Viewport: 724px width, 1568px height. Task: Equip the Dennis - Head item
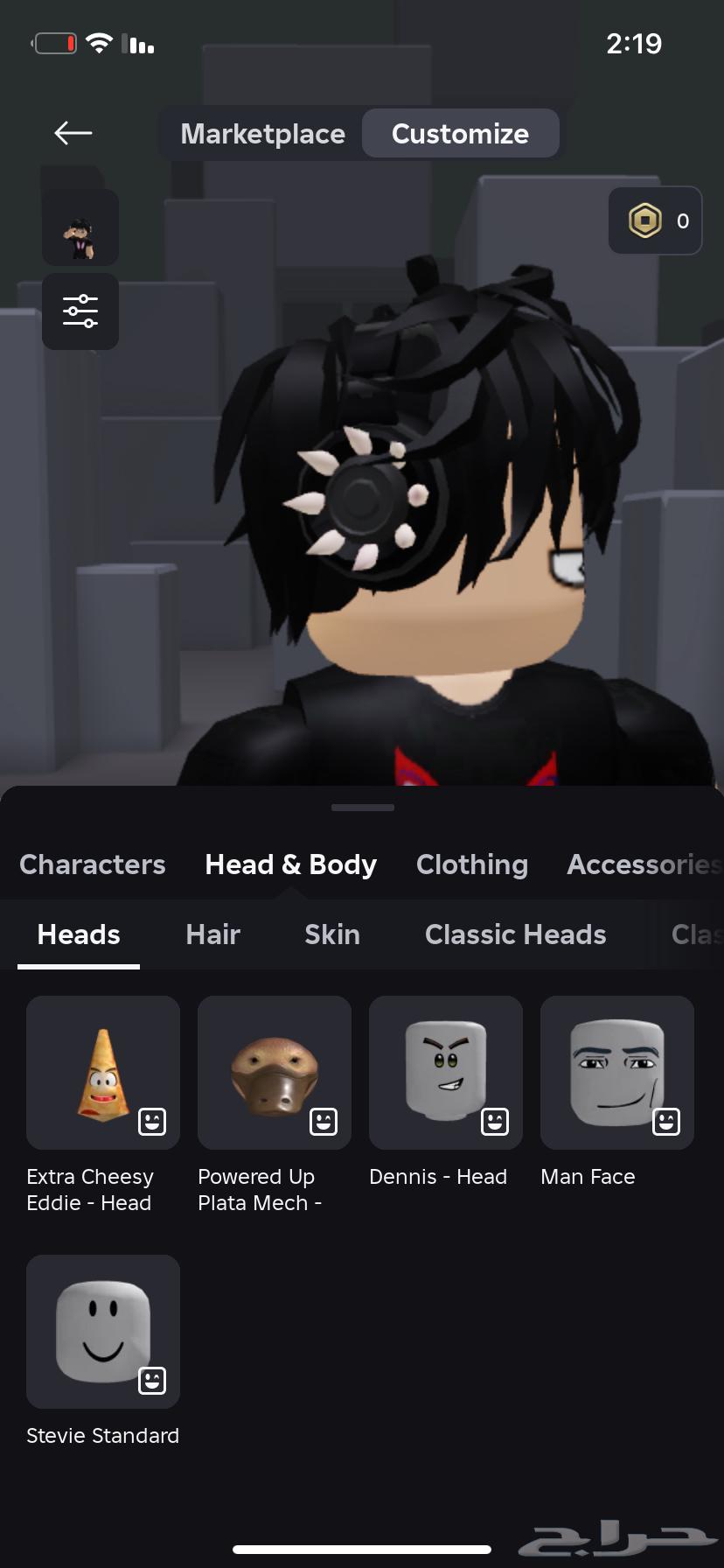click(x=446, y=1073)
